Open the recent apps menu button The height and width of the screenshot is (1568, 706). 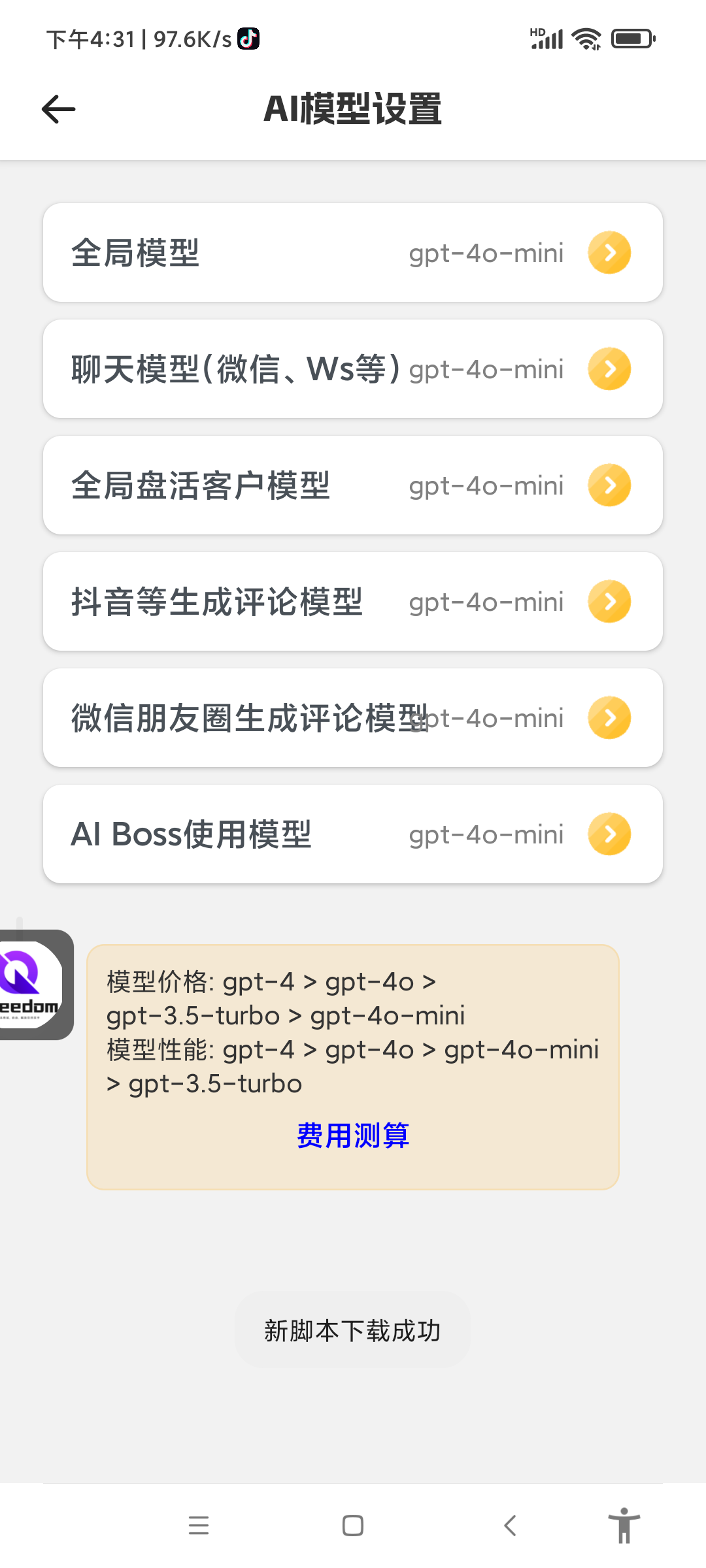(x=199, y=1526)
